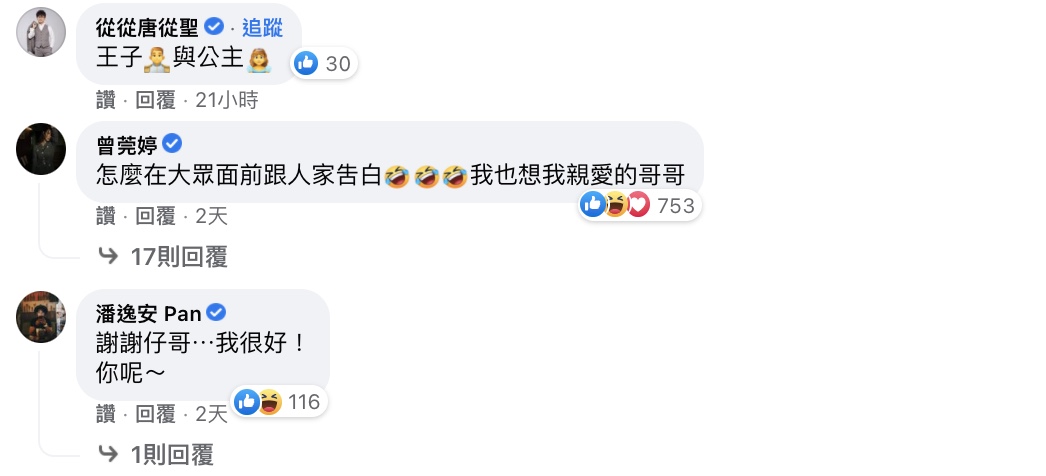Viewport: 1046px width, 476px height.
Task: Reply to 曾莞婷's comment
Action: click(155, 215)
